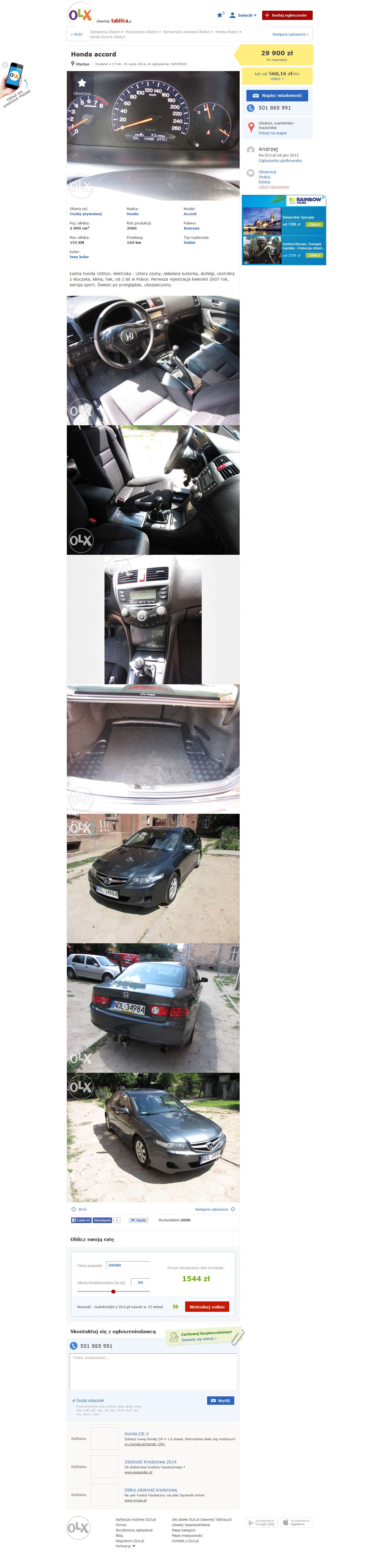379x1568 pixels.
Task: Report the ad with Zgłoś naruszenie
Action: [273, 187]
